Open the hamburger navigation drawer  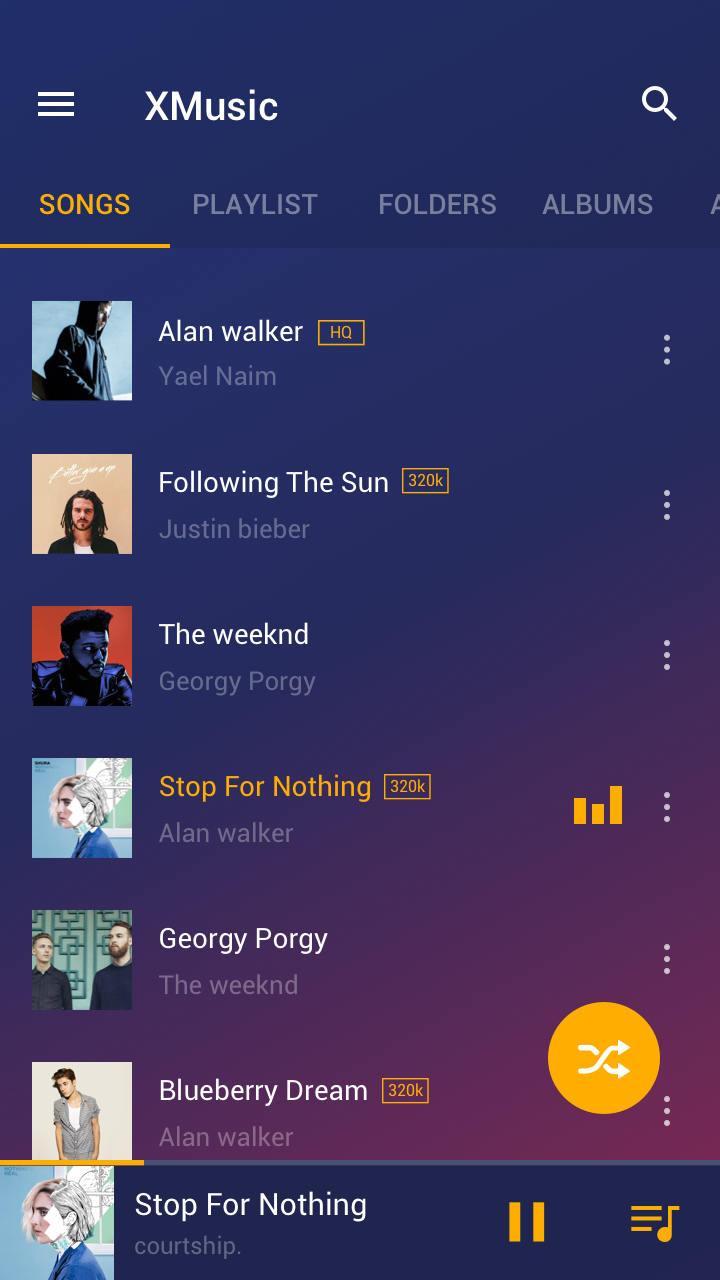tap(56, 104)
